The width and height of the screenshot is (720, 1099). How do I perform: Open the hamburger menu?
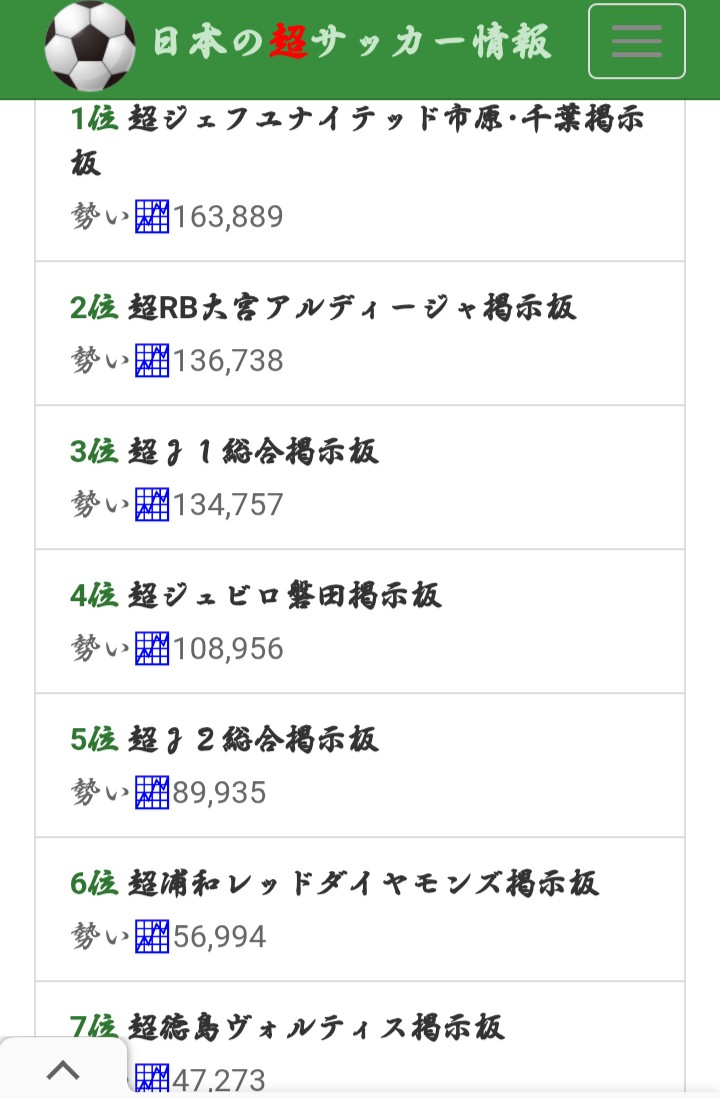point(636,41)
